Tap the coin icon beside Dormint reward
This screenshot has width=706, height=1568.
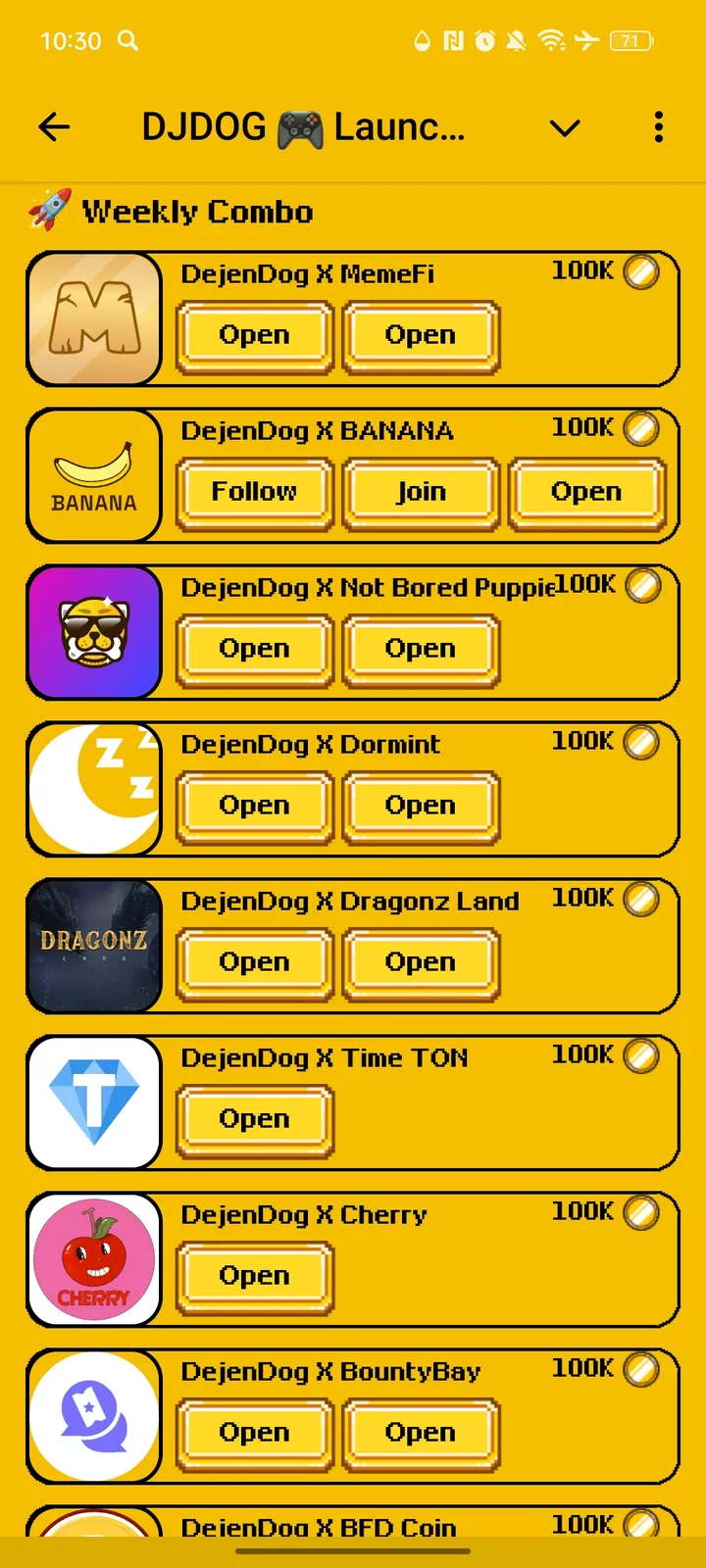tap(642, 743)
